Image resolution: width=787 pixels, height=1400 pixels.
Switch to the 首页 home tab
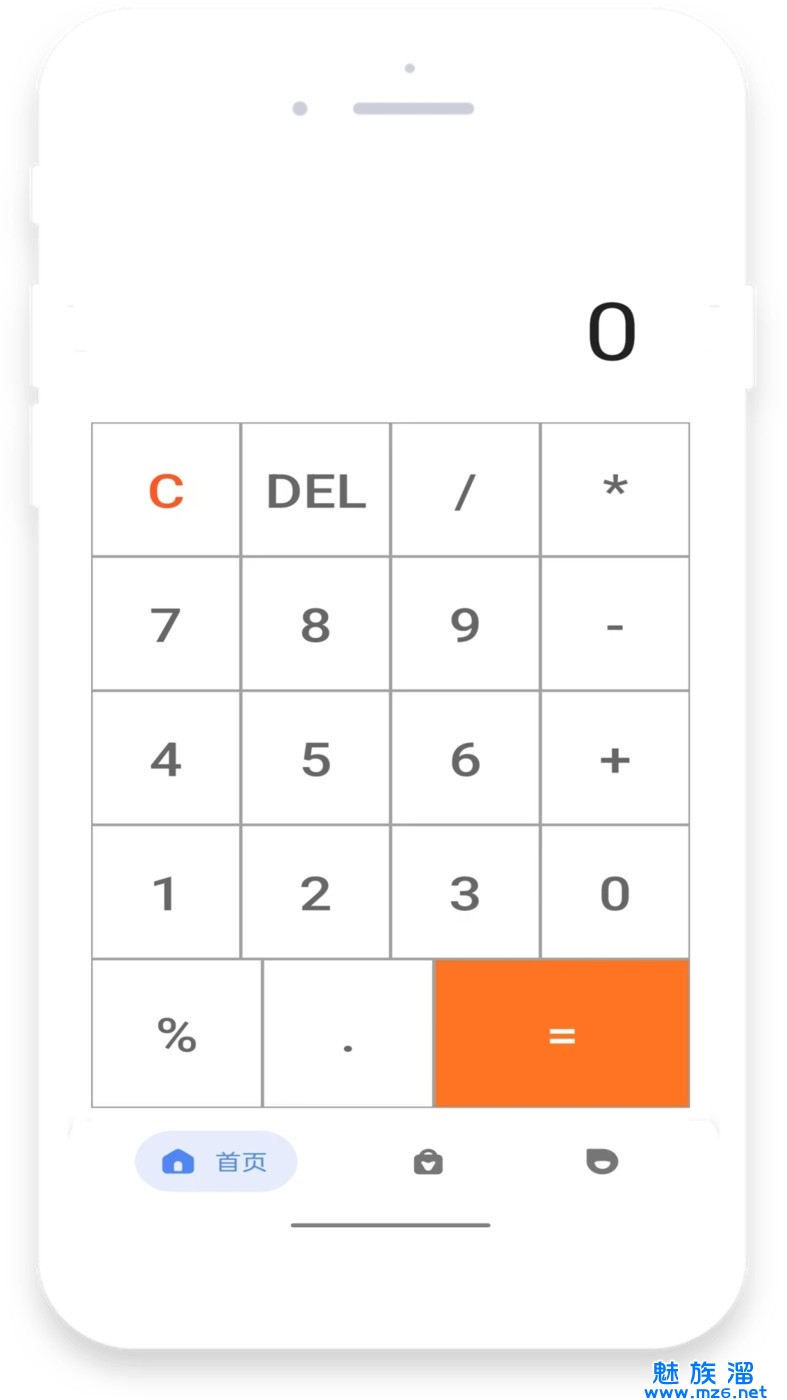[x=216, y=1161]
